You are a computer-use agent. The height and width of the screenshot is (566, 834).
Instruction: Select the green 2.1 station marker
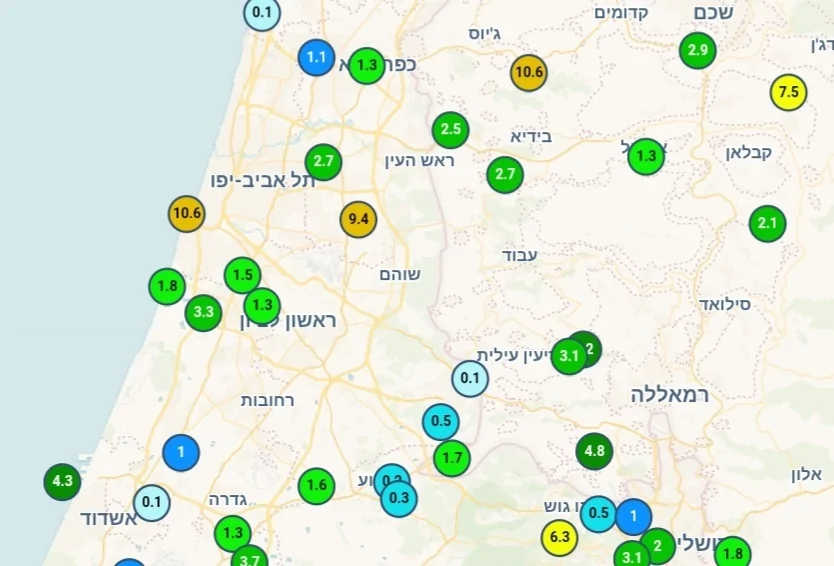767,223
